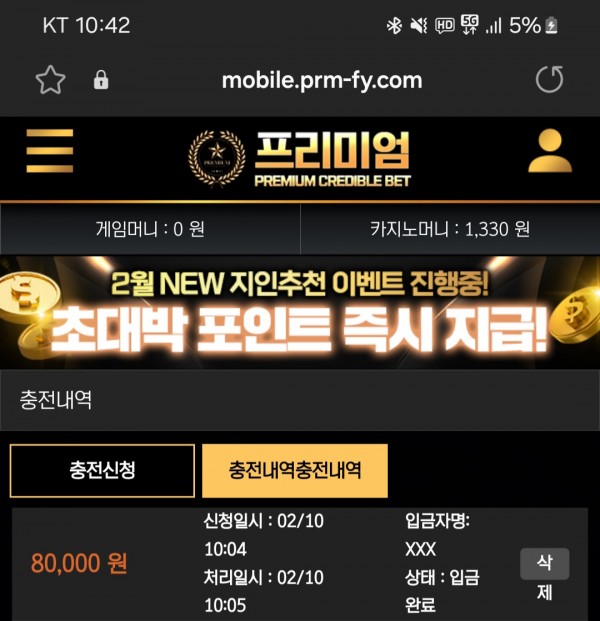Tap the mobile.prm-fy.com address bar
Screen dimensions: 600x621
point(321,80)
